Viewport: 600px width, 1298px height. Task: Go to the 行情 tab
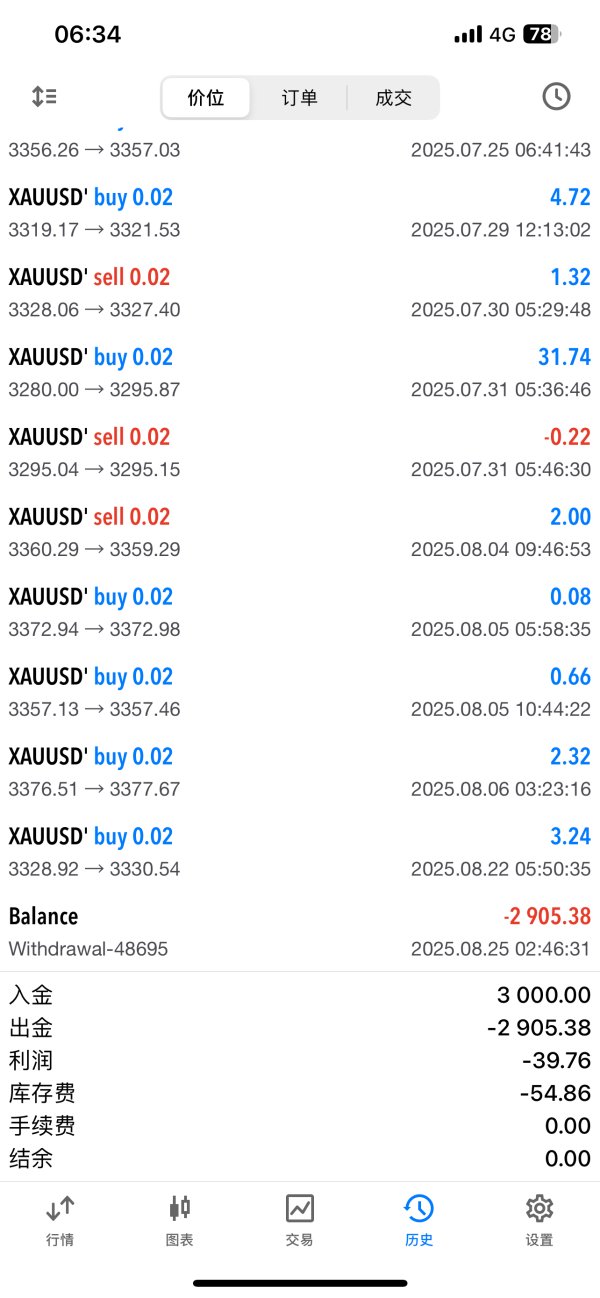point(60,1220)
